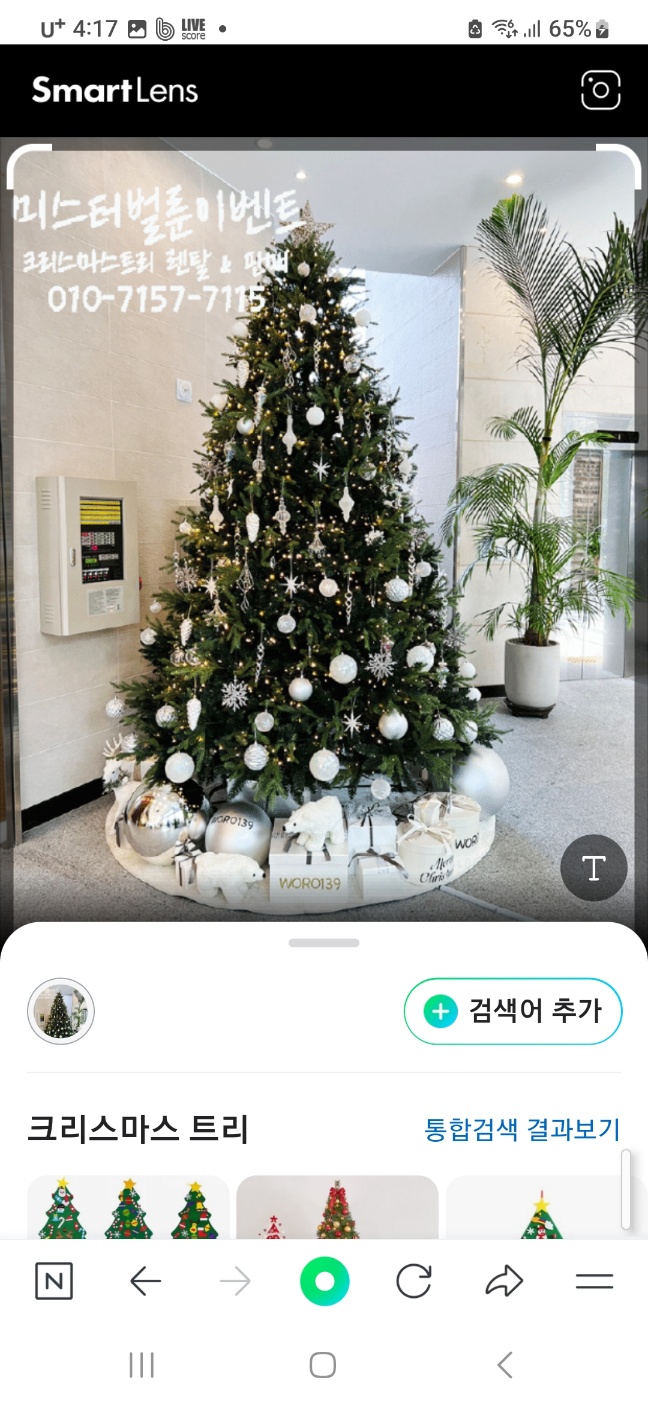Open the felt Christmas trees product result
The image size is (648, 1404).
(128, 1208)
